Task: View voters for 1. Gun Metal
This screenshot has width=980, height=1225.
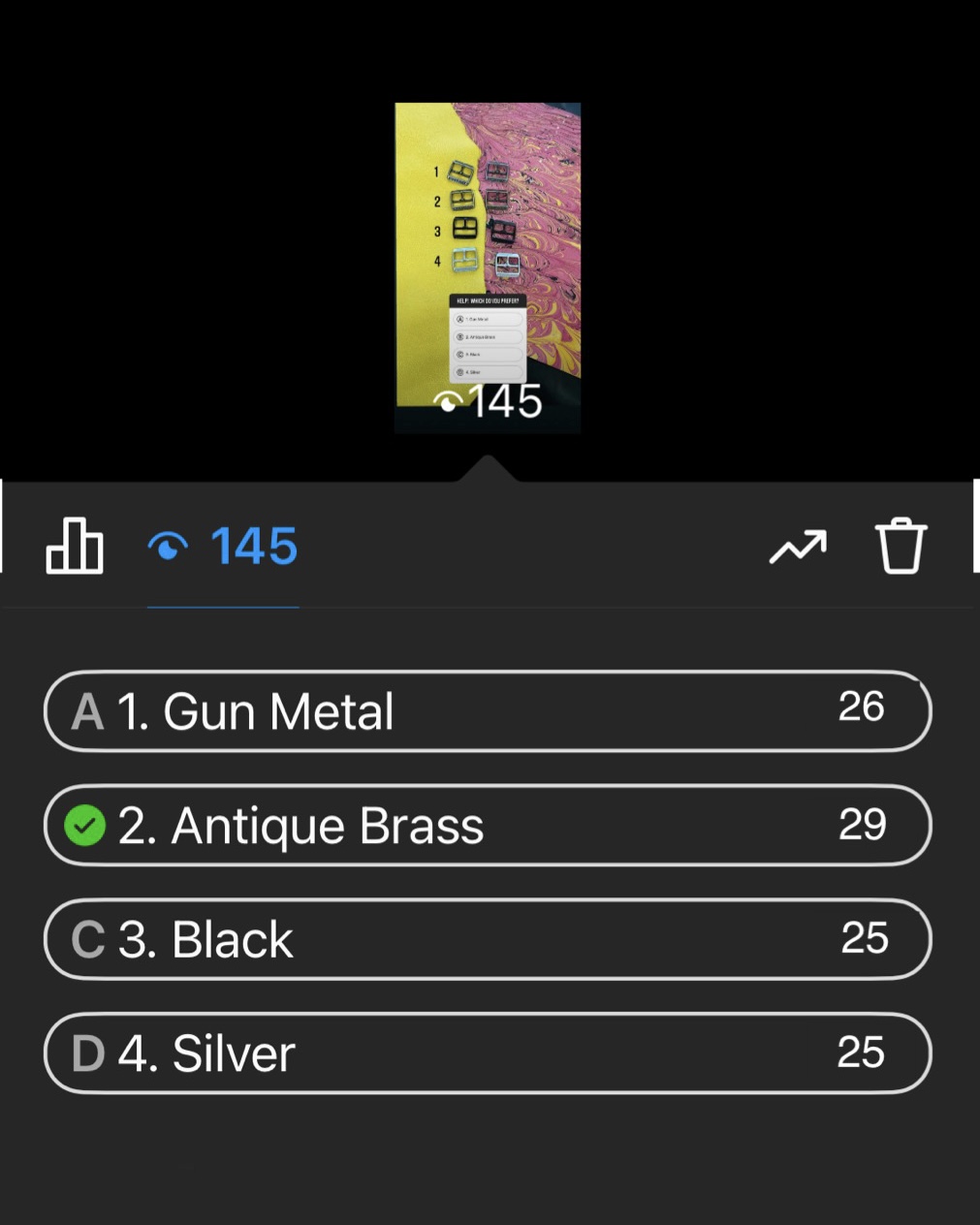Action: pos(488,711)
